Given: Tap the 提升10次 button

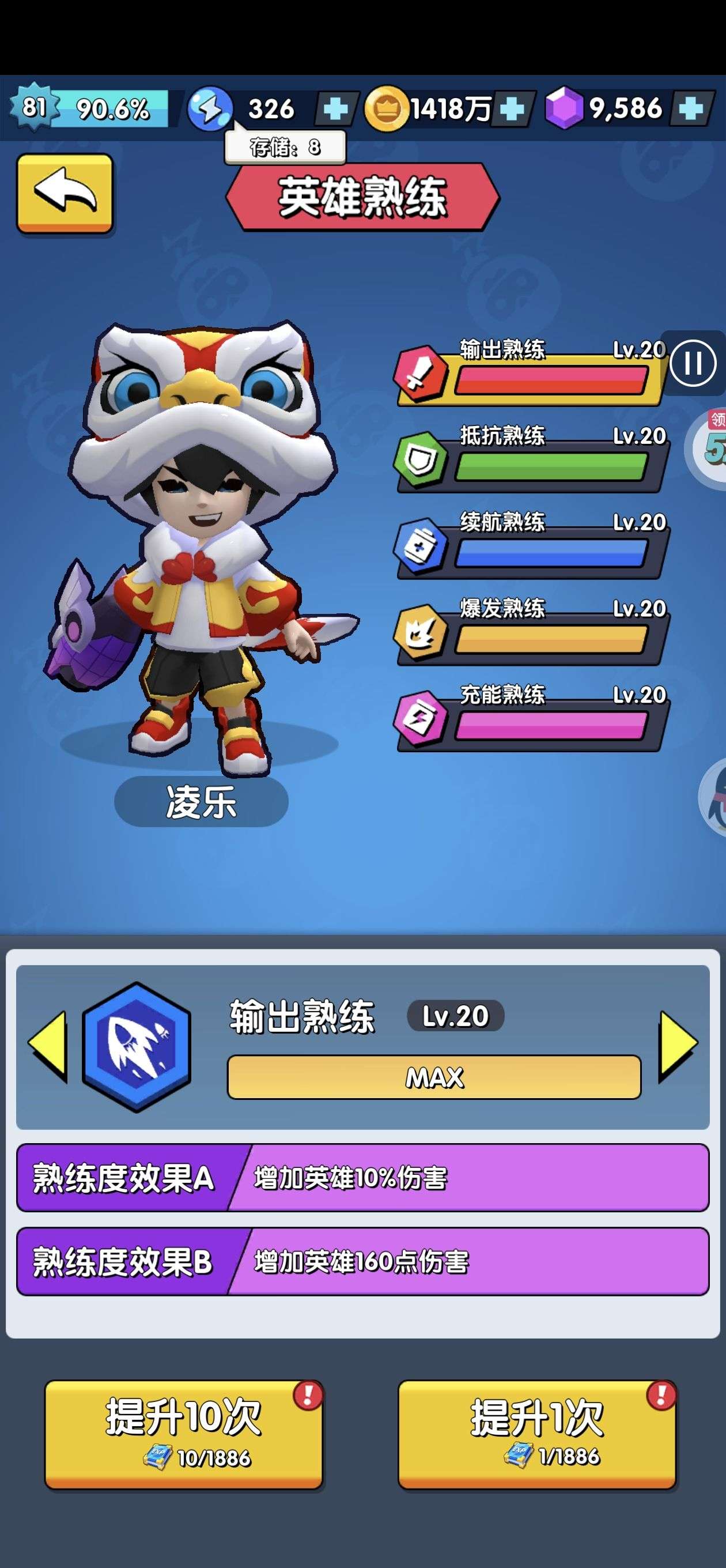Looking at the screenshot, I should 183,1434.
